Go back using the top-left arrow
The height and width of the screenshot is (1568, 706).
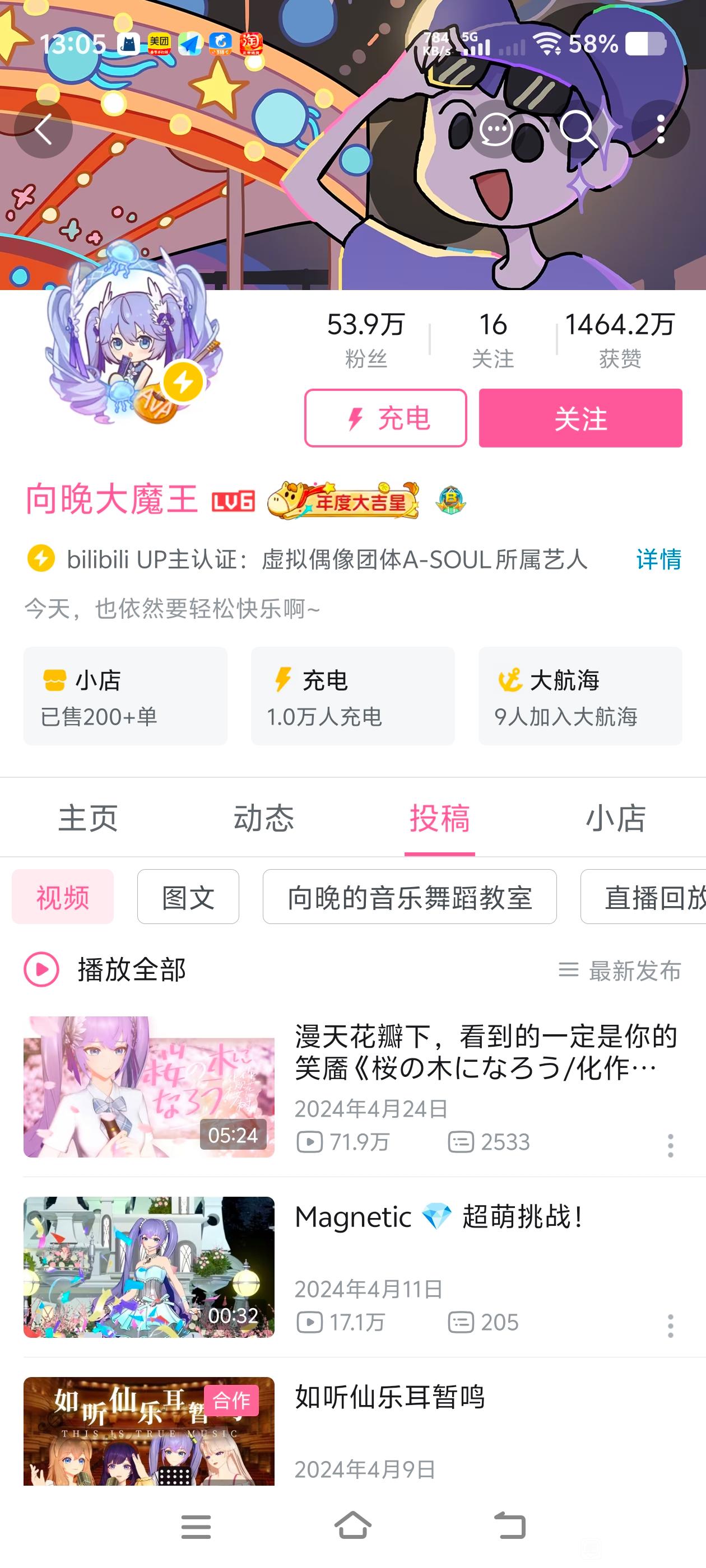coord(43,129)
